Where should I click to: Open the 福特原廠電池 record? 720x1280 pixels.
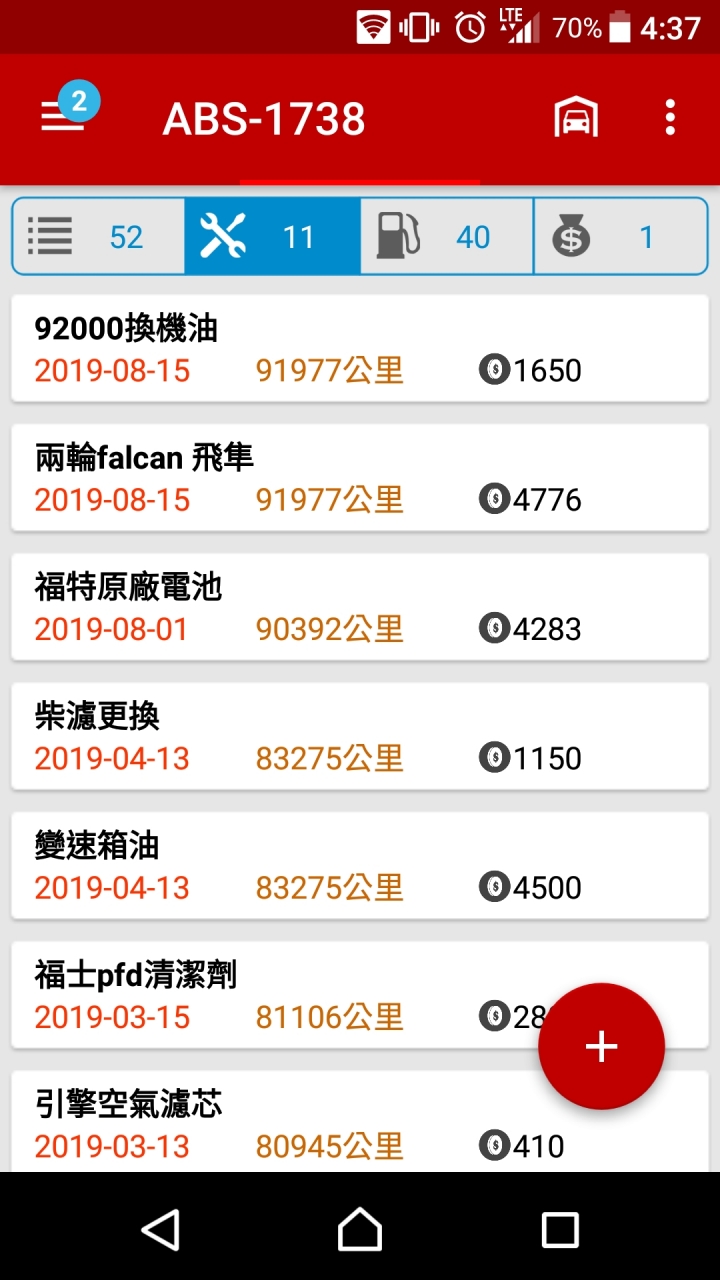tap(360, 606)
